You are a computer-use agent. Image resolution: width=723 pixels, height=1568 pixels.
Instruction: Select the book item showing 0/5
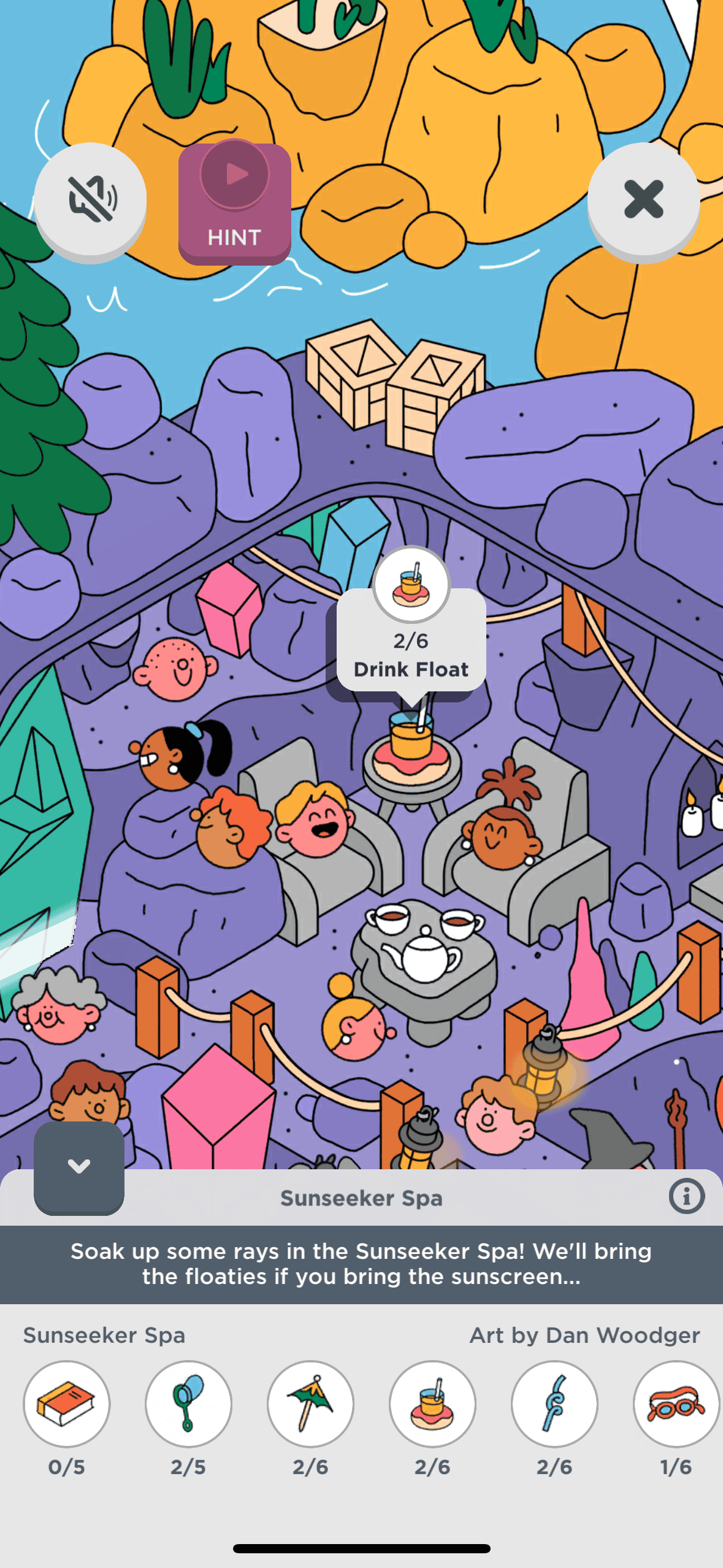tap(66, 1404)
